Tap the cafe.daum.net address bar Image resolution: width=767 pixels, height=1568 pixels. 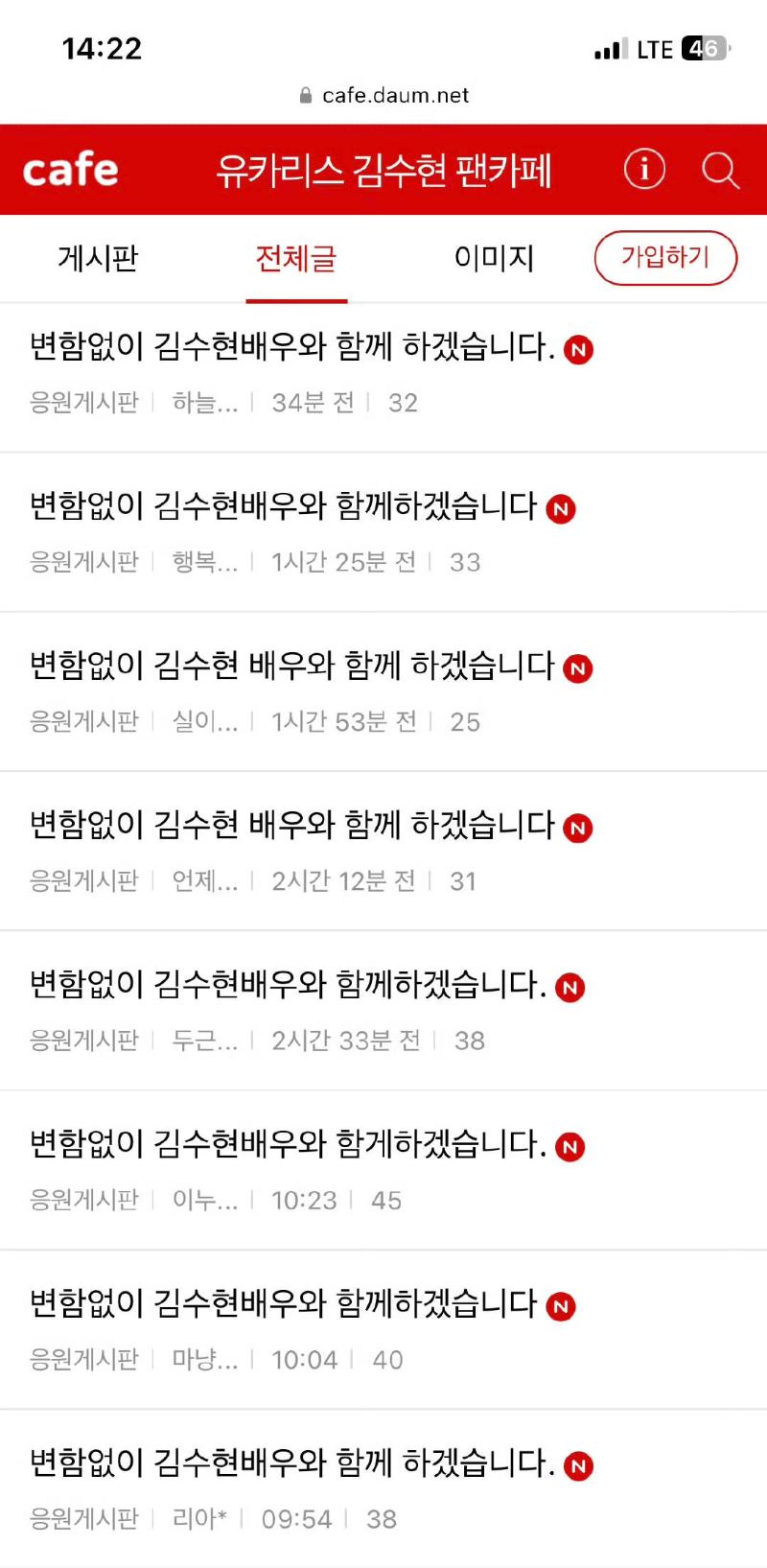click(383, 95)
